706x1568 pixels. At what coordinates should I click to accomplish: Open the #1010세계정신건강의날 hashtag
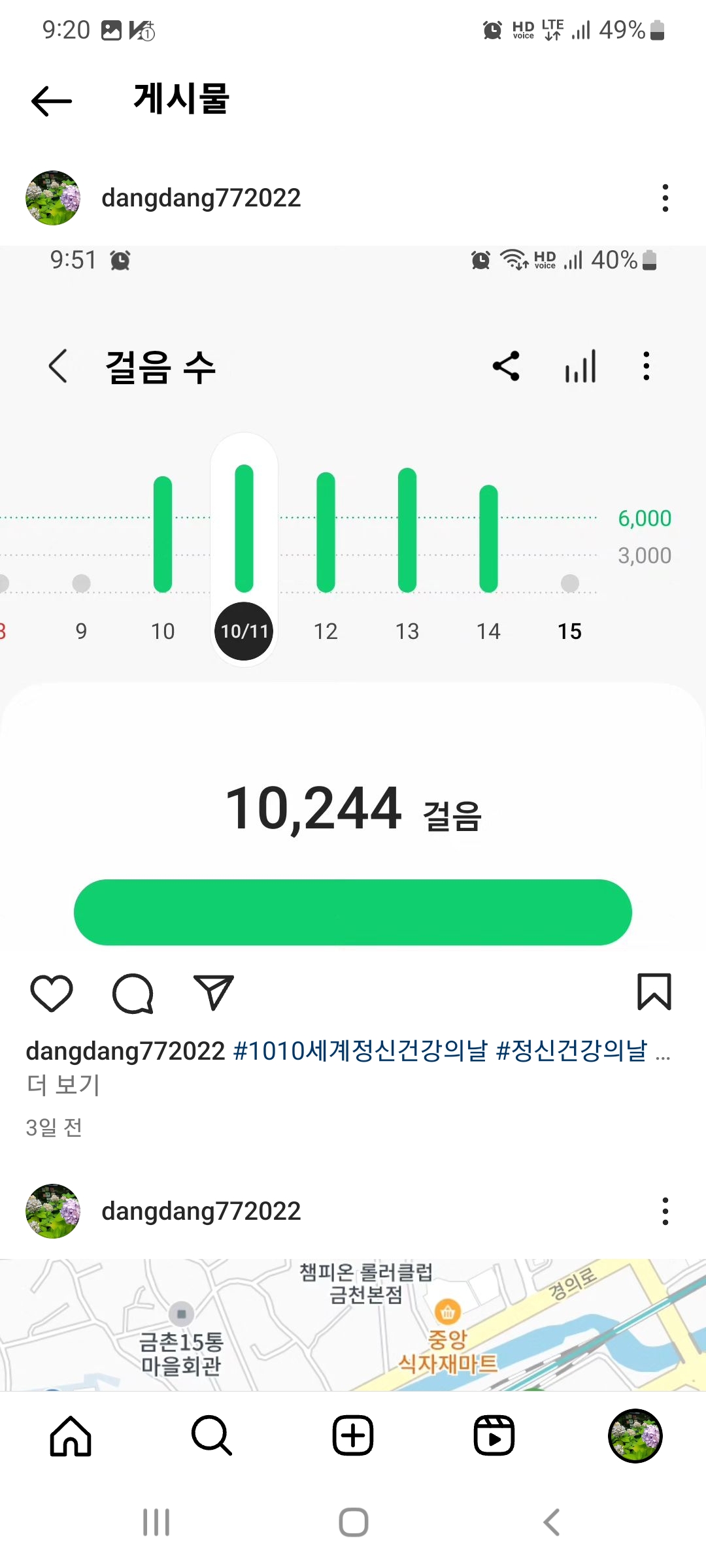[360, 1051]
